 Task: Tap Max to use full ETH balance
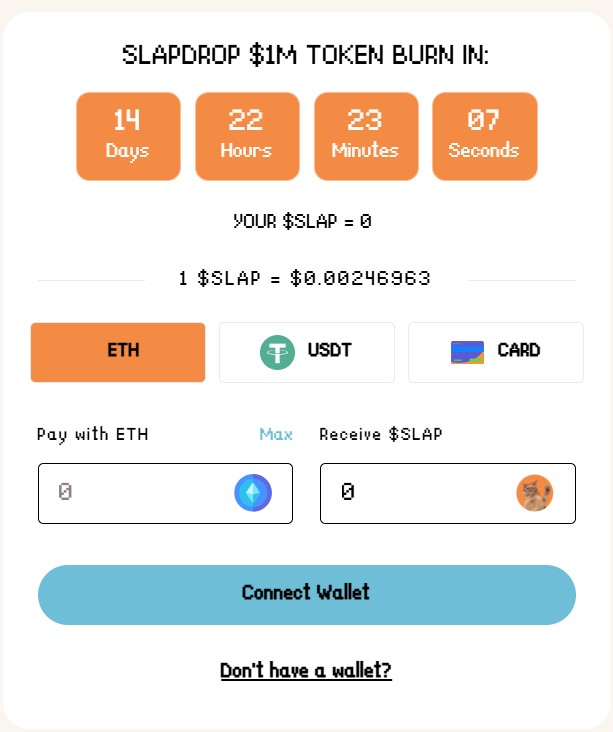(276, 434)
